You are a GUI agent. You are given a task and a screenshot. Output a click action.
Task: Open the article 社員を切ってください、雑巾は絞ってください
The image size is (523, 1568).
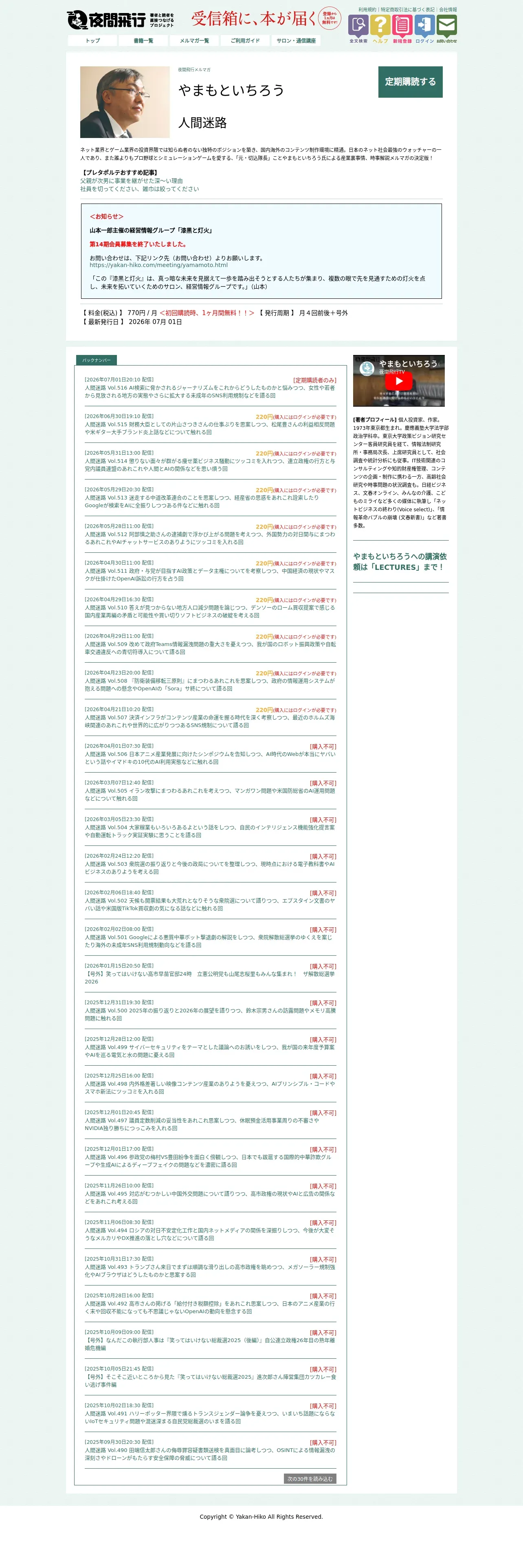coord(139,189)
